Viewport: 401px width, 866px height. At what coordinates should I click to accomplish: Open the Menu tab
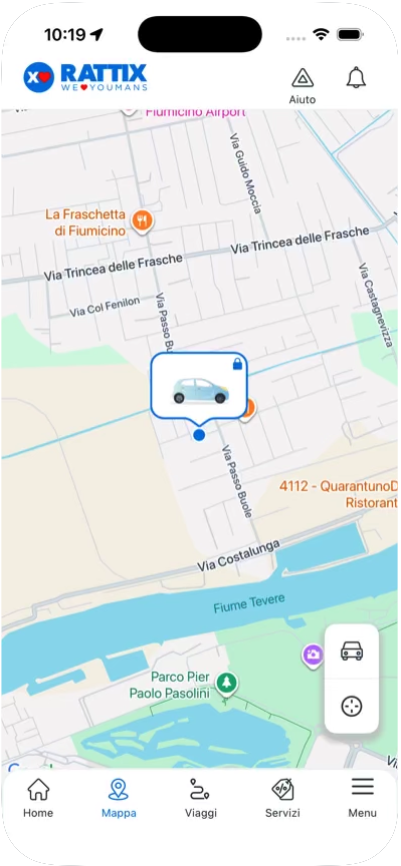tap(362, 798)
